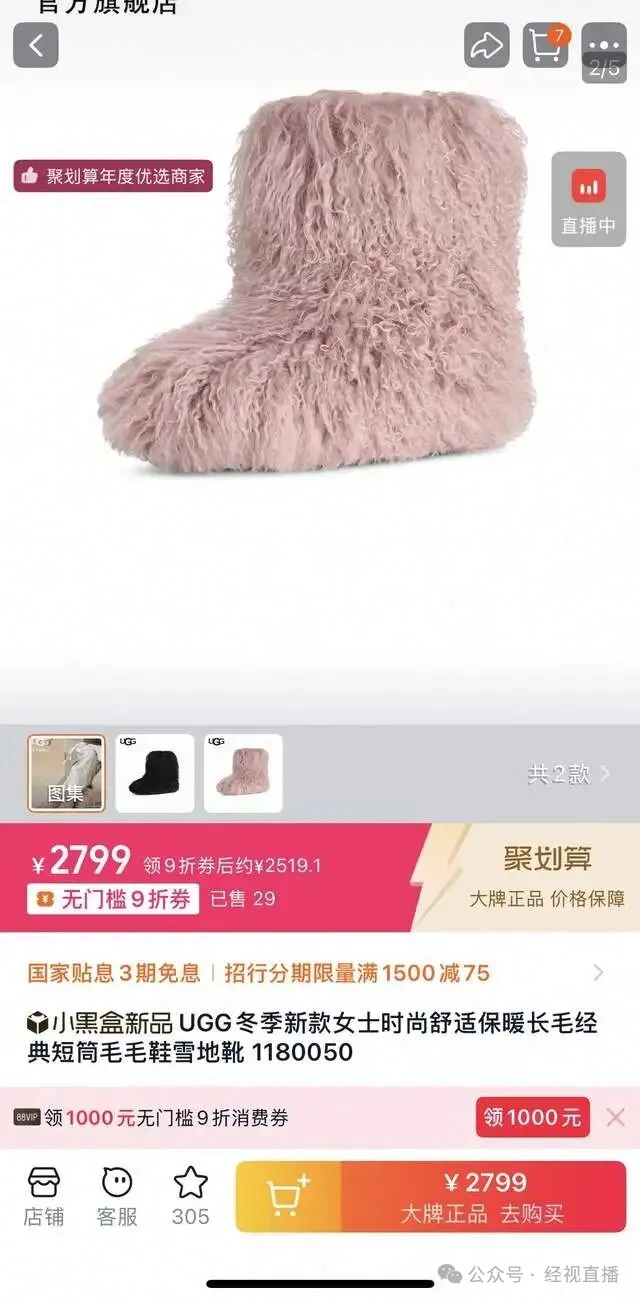The image size is (640, 1301).
Task: Select the 图集 gallery thumbnail
Action: tap(66, 773)
